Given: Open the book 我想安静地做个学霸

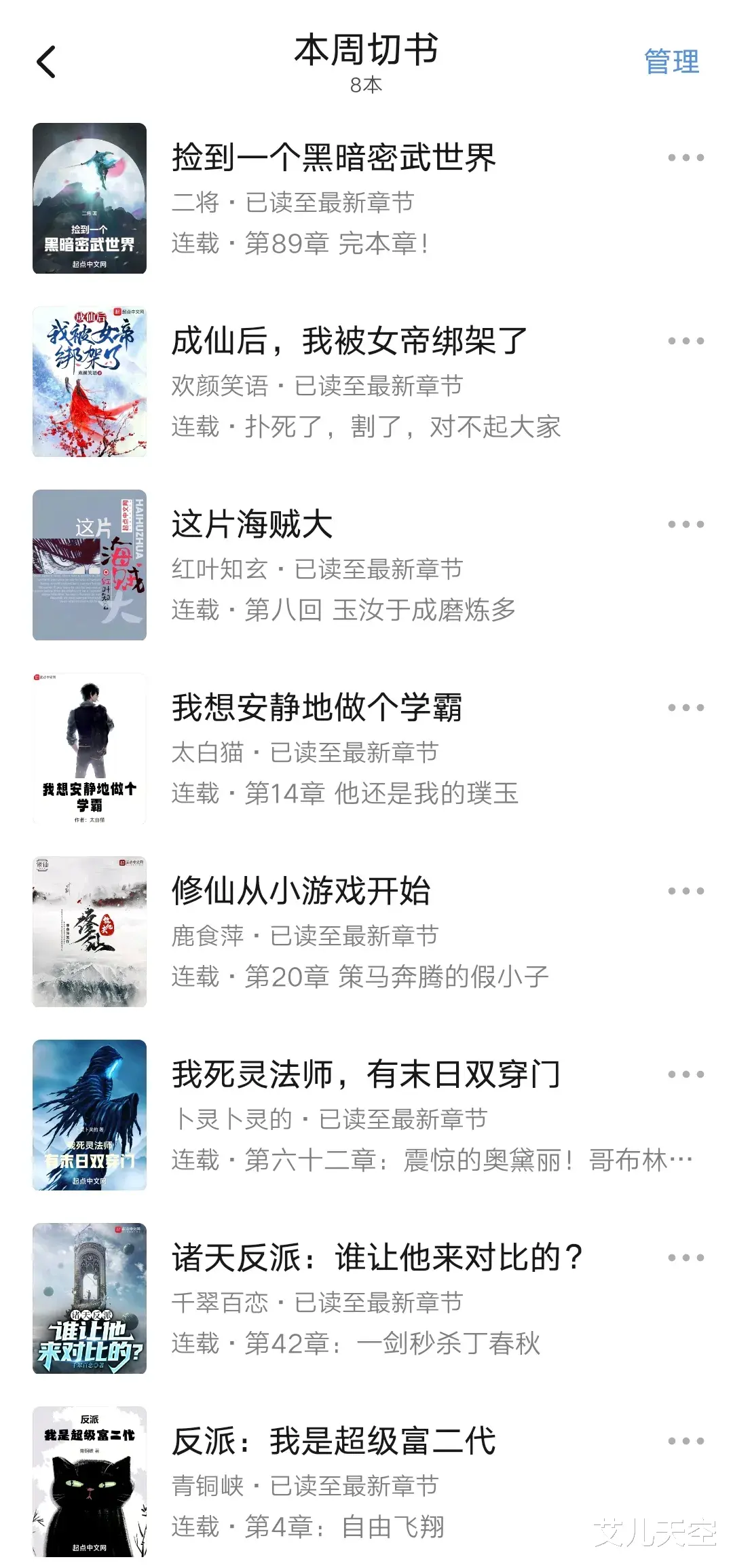Looking at the screenshot, I should click(316, 708).
